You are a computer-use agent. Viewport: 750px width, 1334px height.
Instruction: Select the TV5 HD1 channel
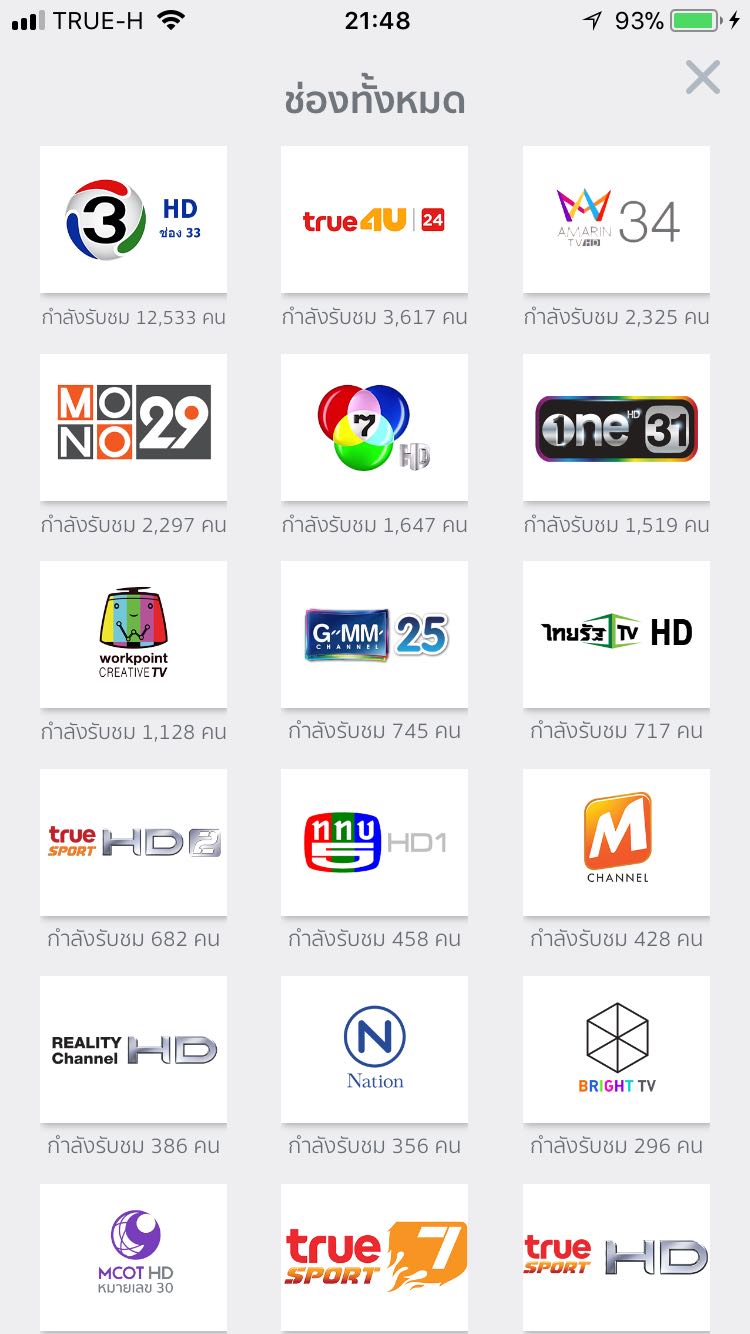click(374, 842)
